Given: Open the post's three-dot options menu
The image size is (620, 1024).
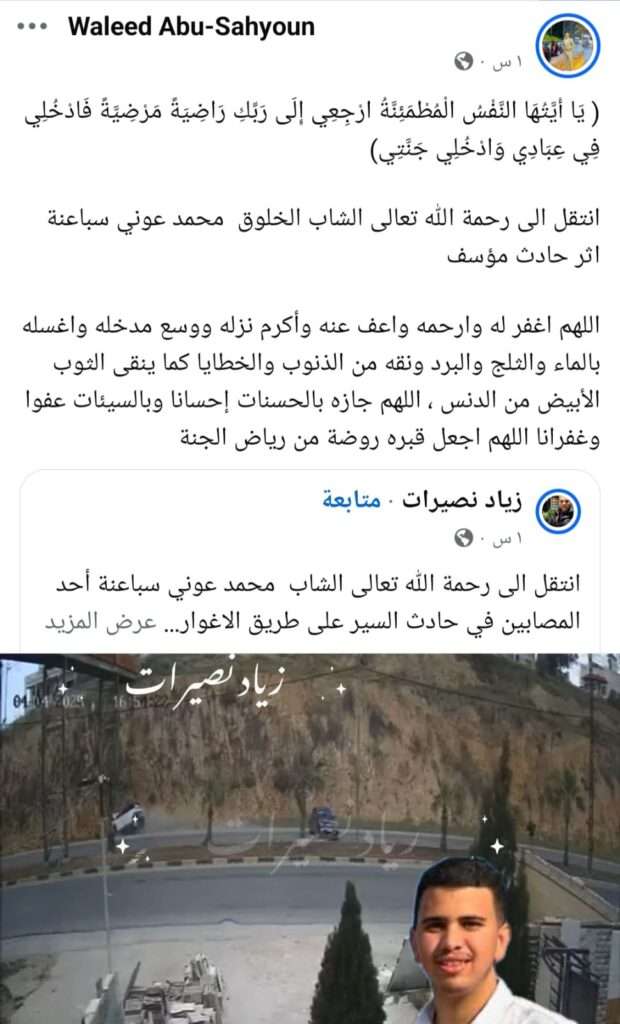Looking at the screenshot, I should click(33, 27).
